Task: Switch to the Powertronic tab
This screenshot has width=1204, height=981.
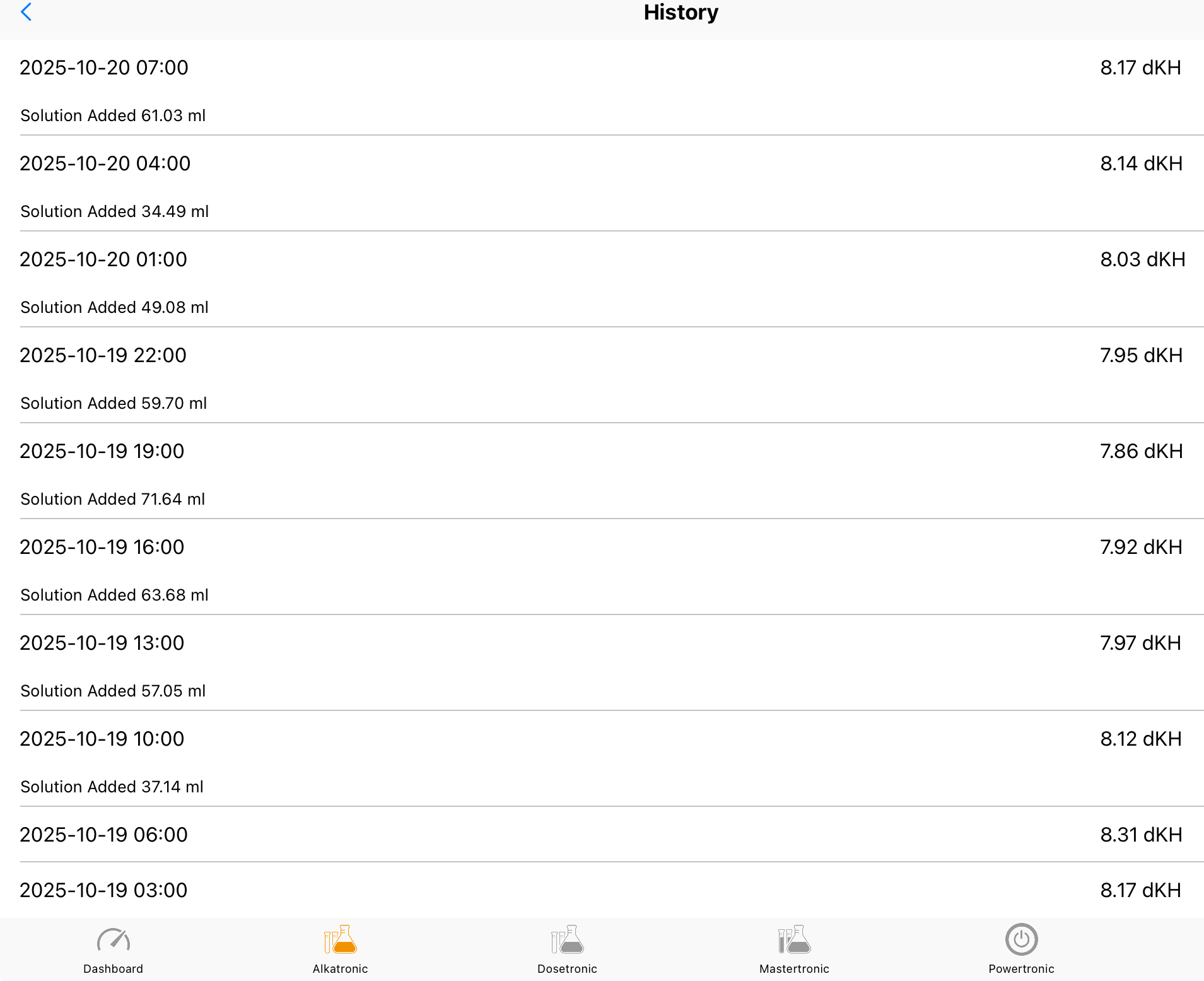Action: [x=1021, y=949]
